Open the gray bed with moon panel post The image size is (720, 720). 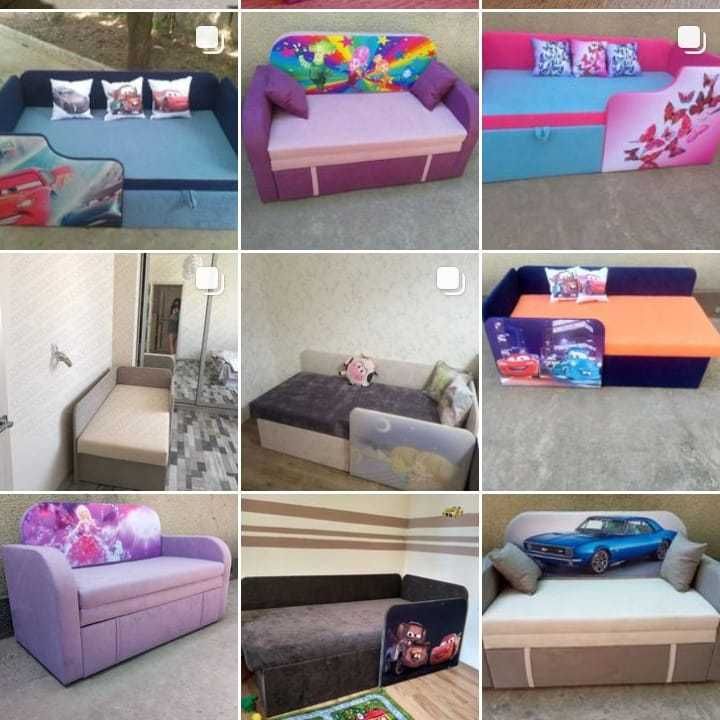click(x=360, y=372)
